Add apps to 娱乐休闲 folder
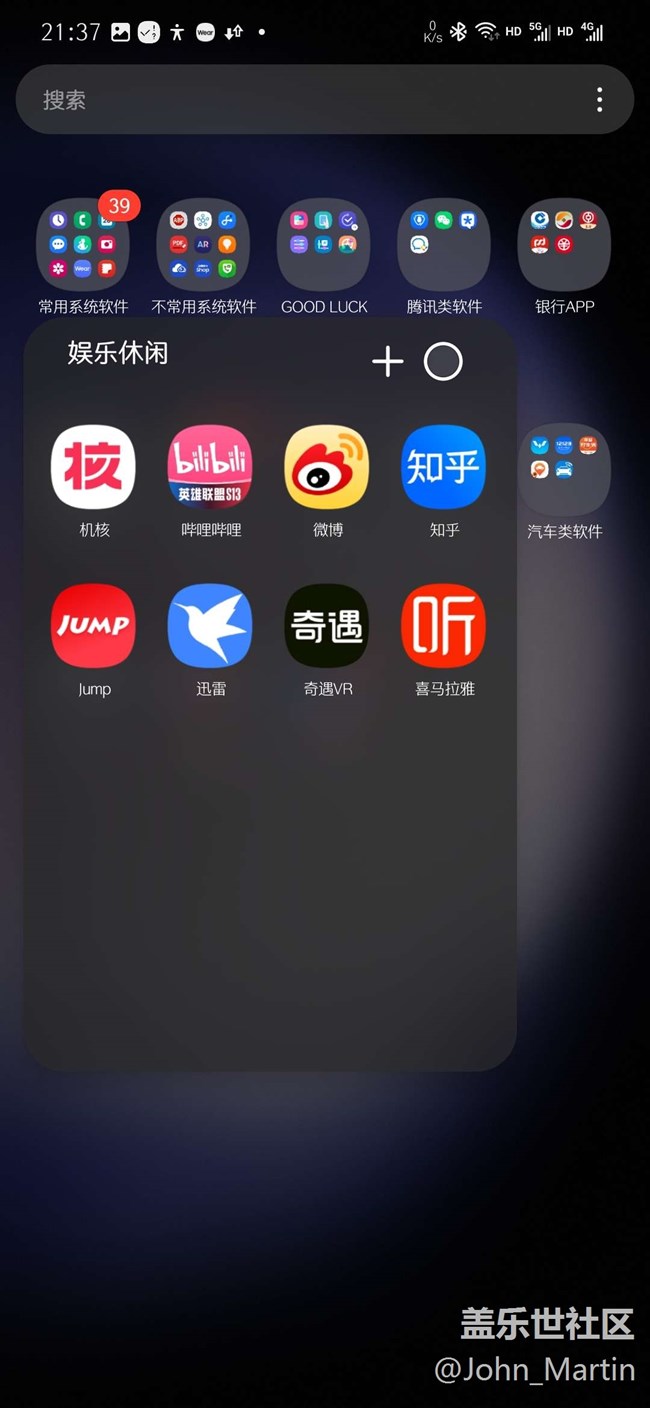 pyautogui.click(x=387, y=362)
